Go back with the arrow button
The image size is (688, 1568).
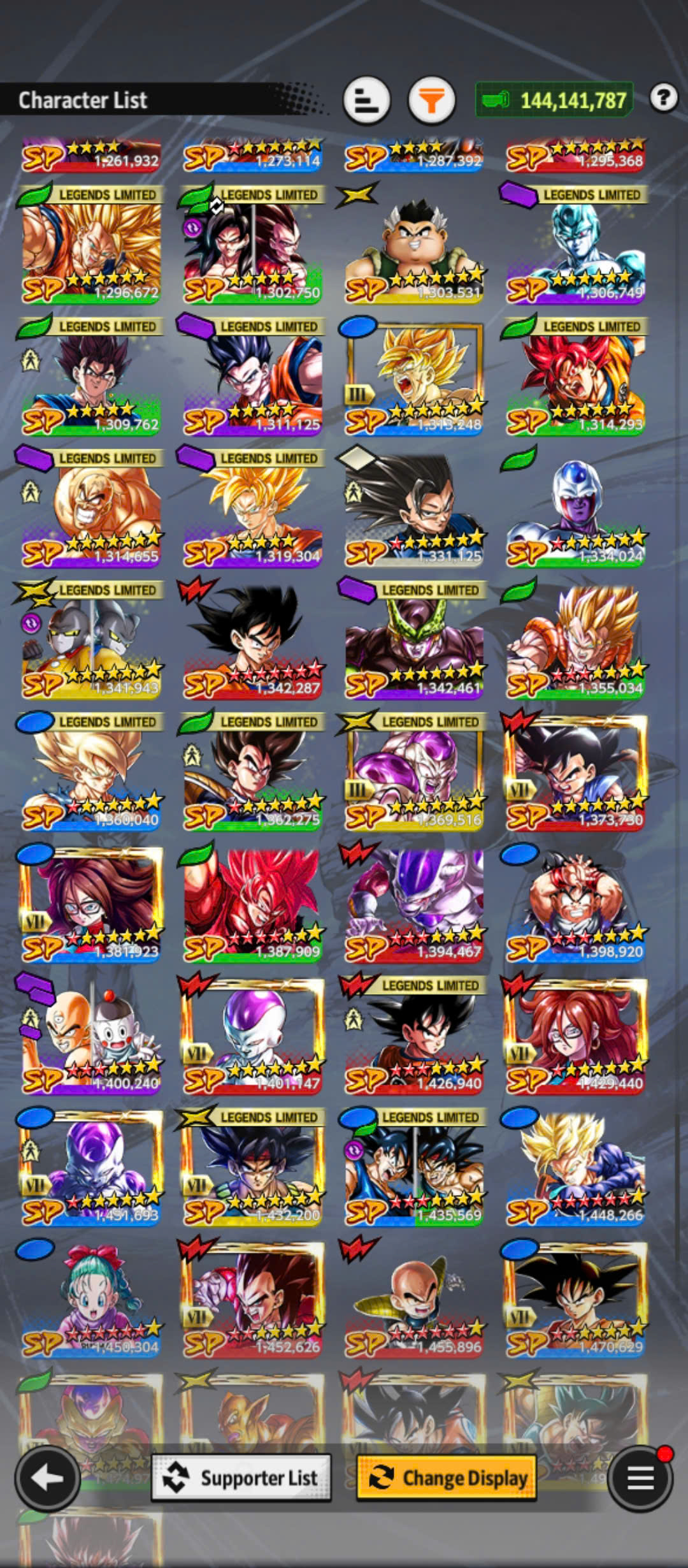[x=47, y=1478]
